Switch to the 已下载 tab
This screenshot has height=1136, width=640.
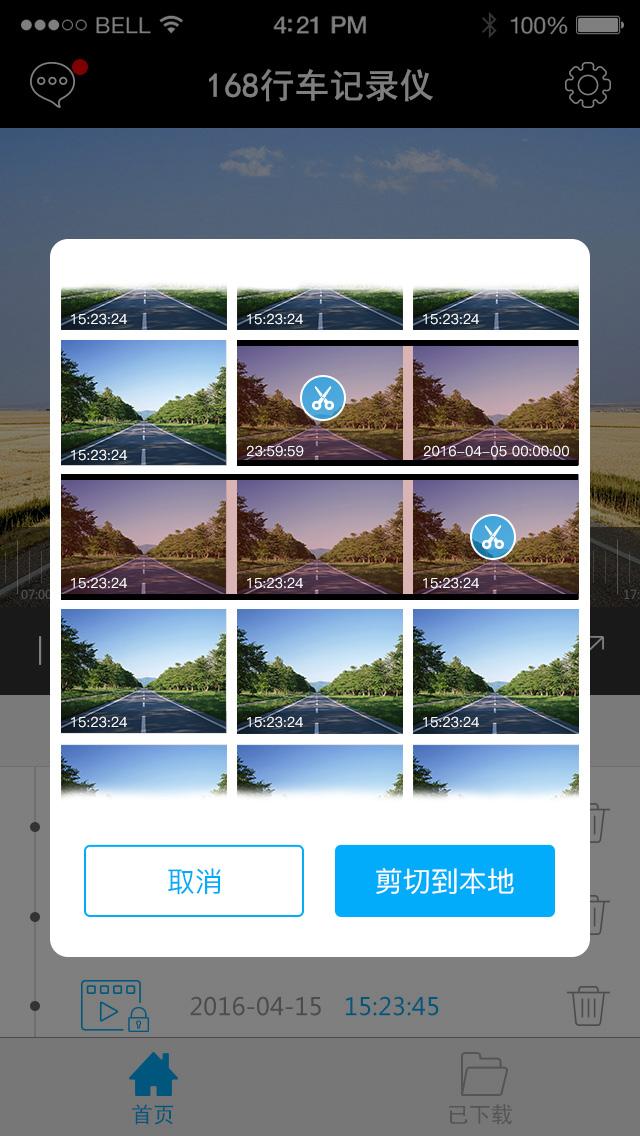[479, 1088]
